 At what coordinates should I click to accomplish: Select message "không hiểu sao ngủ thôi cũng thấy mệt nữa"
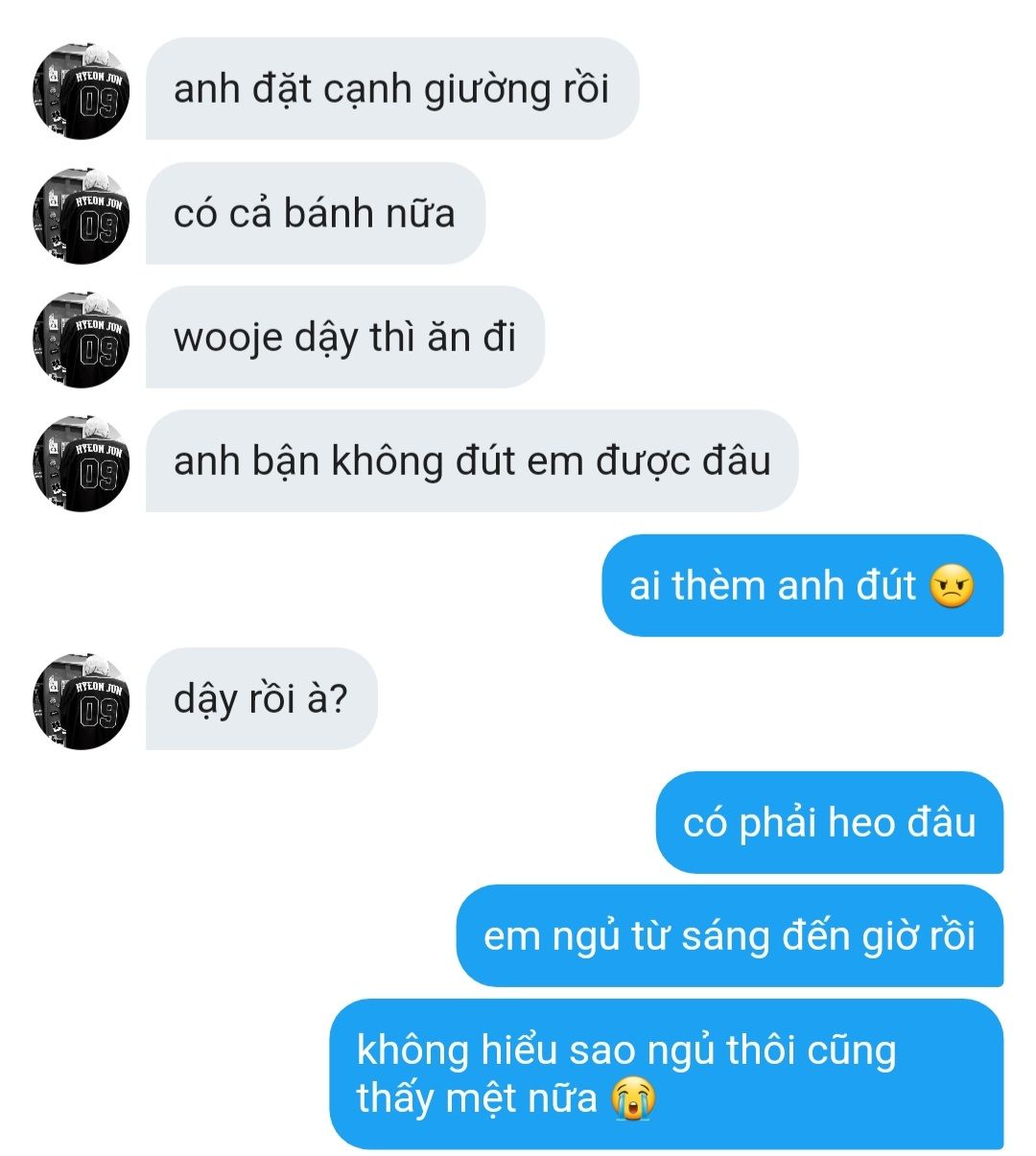pos(666,1073)
